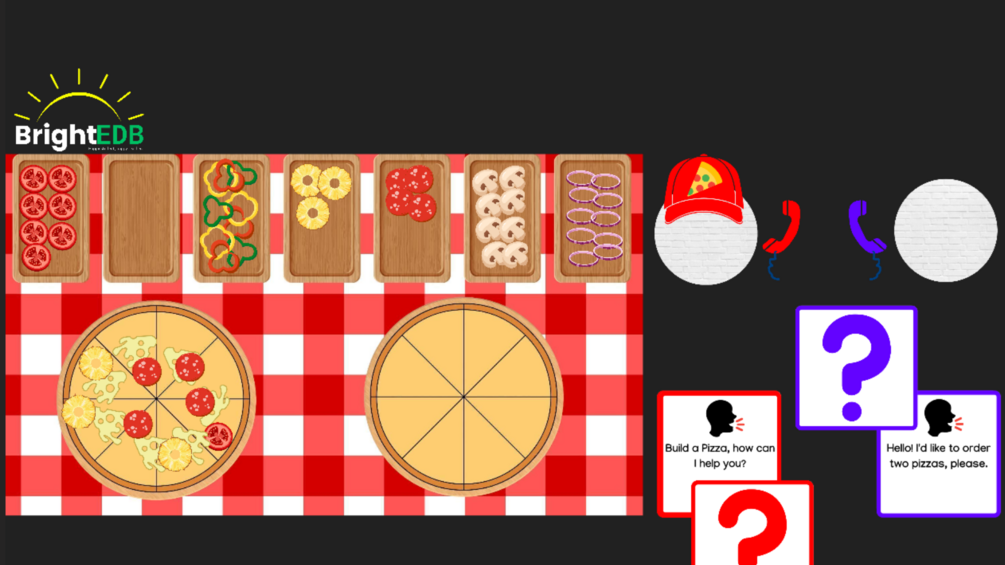This screenshot has height=565, width=1005.
Task: Pick the pineapple rings tray
Action: pyautogui.click(x=321, y=218)
